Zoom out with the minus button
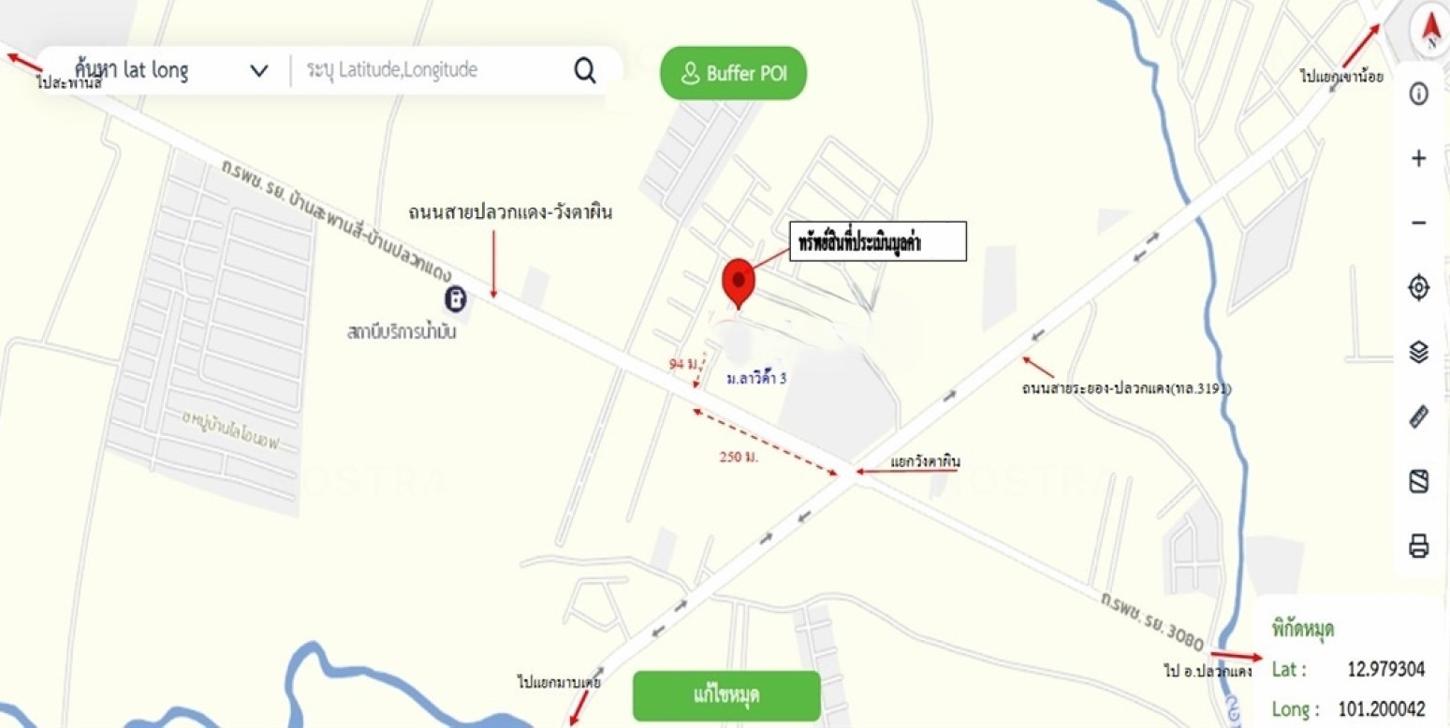Viewport: 1450px width, 728px height. [1418, 223]
